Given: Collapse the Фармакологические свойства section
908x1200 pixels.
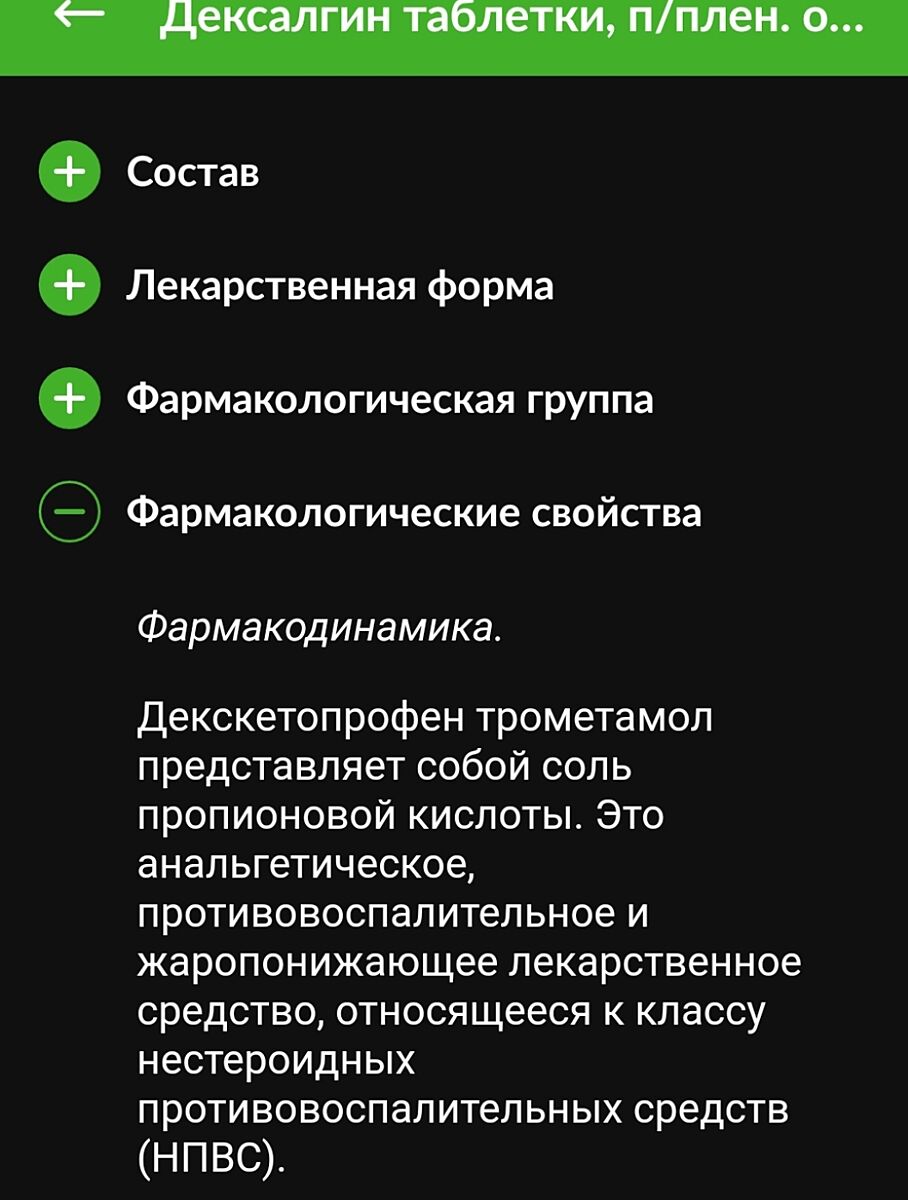Looking at the screenshot, I should 69,512.
